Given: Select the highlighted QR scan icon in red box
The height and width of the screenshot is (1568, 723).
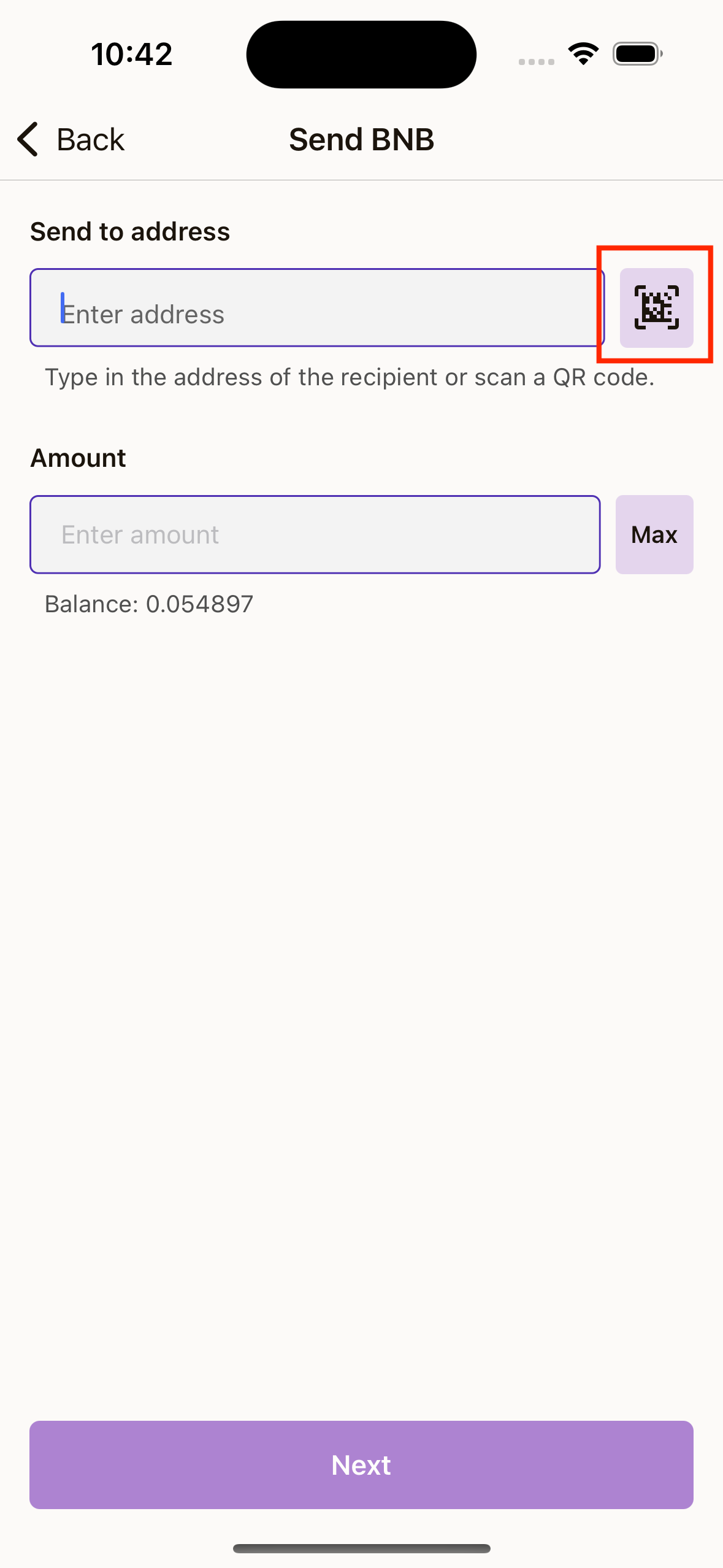Looking at the screenshot, I should 655,307.
